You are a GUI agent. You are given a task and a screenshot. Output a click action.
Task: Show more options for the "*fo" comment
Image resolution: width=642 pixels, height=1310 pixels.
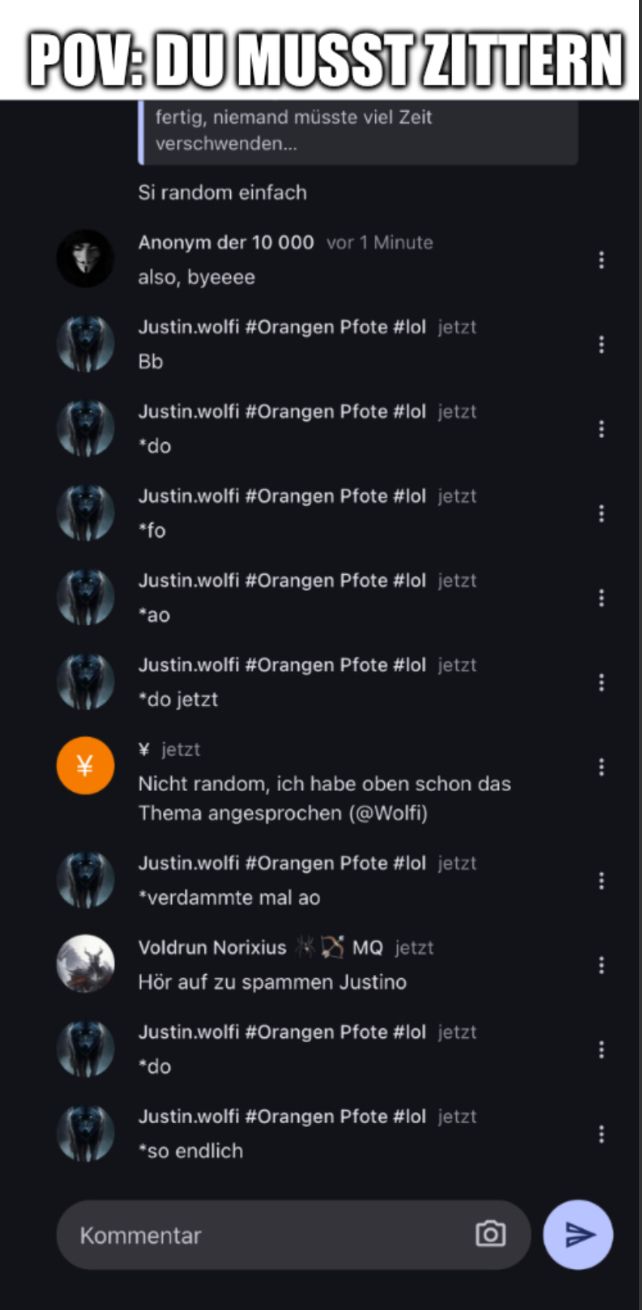(x=601, y=513)
